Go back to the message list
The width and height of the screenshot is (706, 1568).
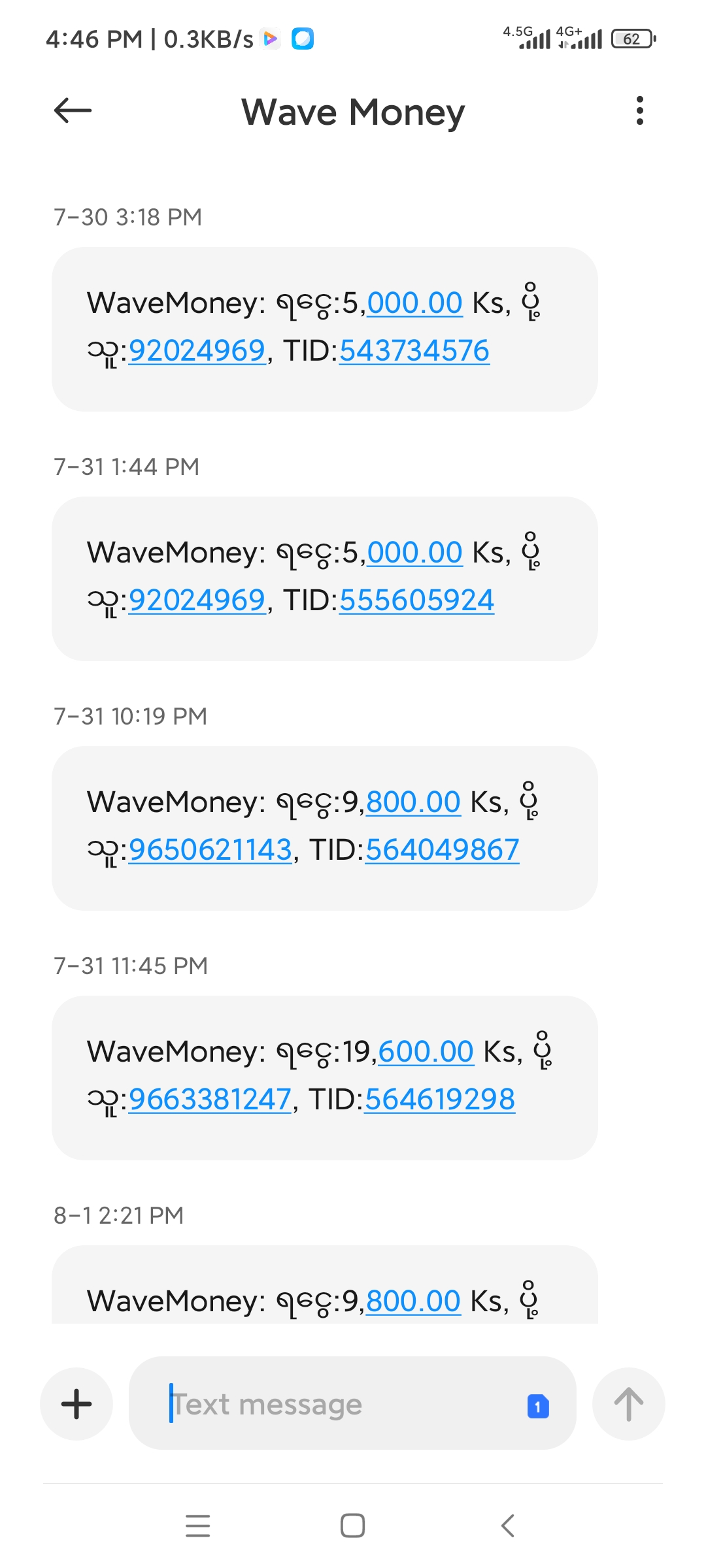[73, 110]
